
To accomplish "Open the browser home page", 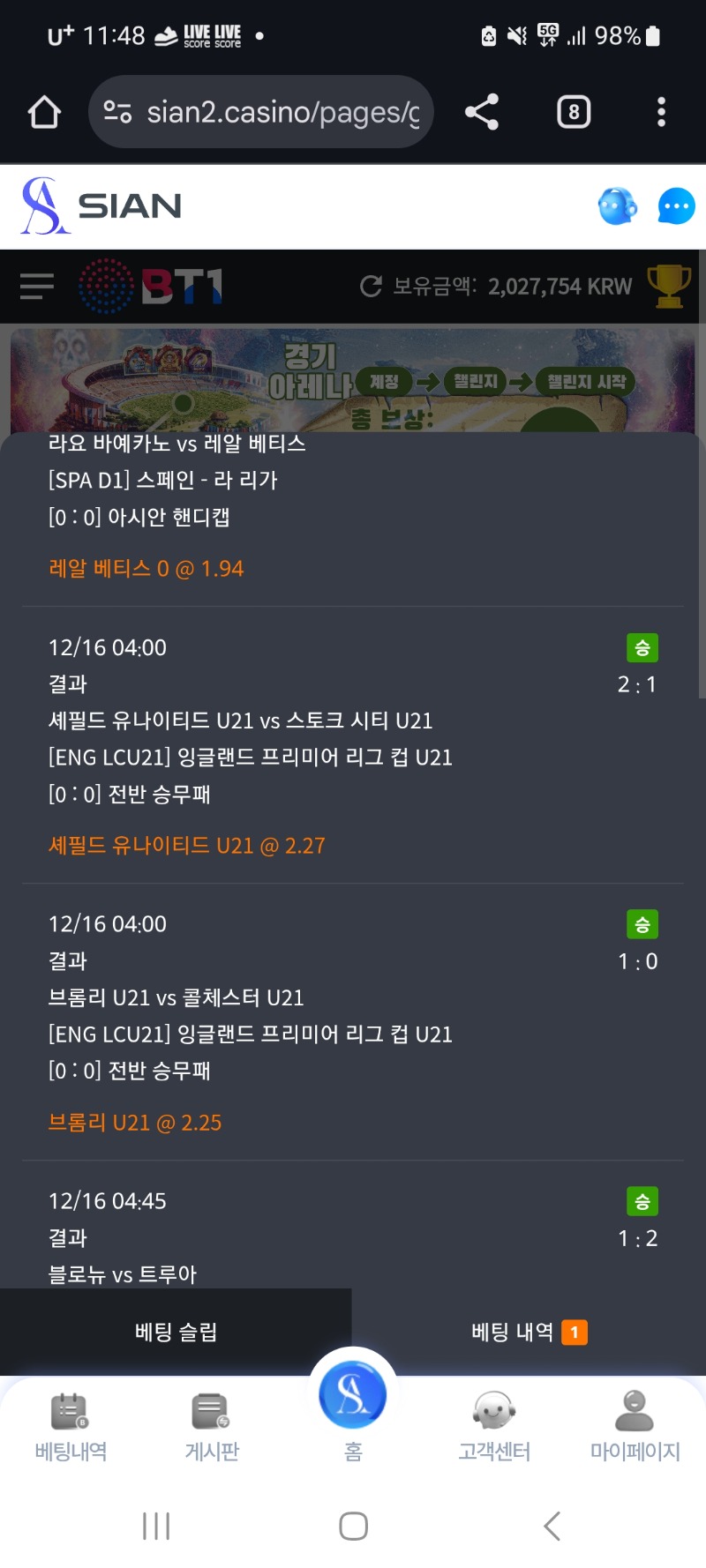I will 44,112.
